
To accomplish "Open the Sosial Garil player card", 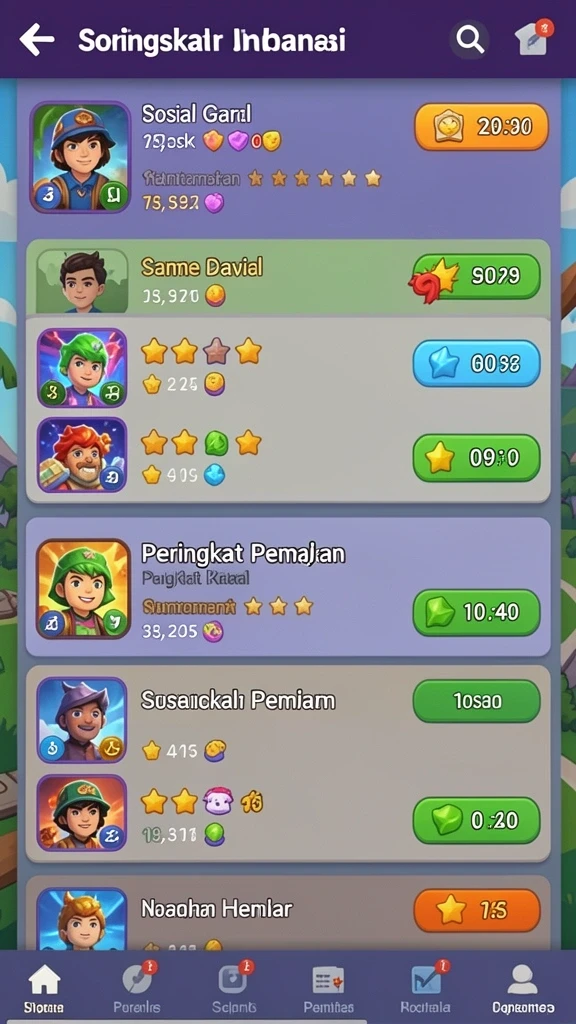I will 288,157.
